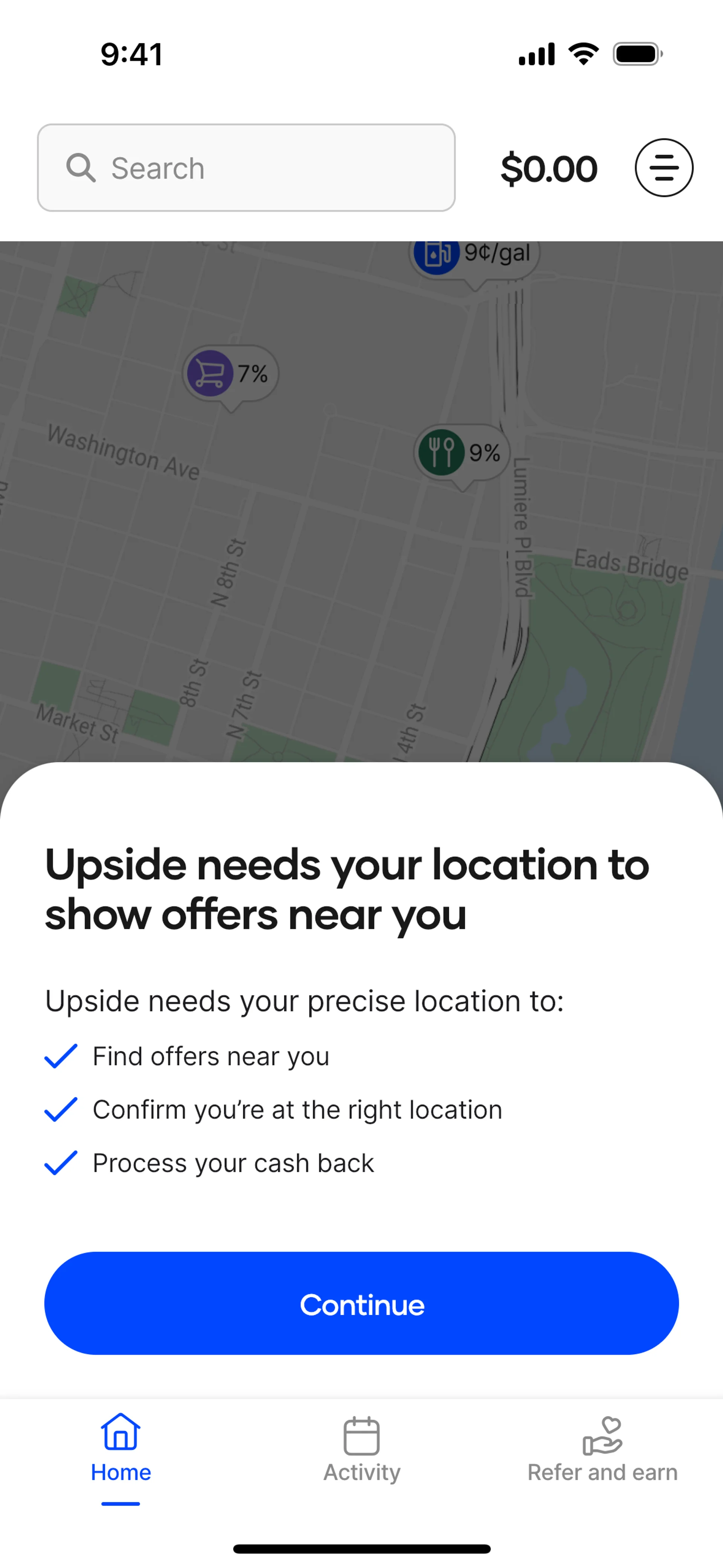
Task: Switch to the Home tab
Action: point(120,1451)
